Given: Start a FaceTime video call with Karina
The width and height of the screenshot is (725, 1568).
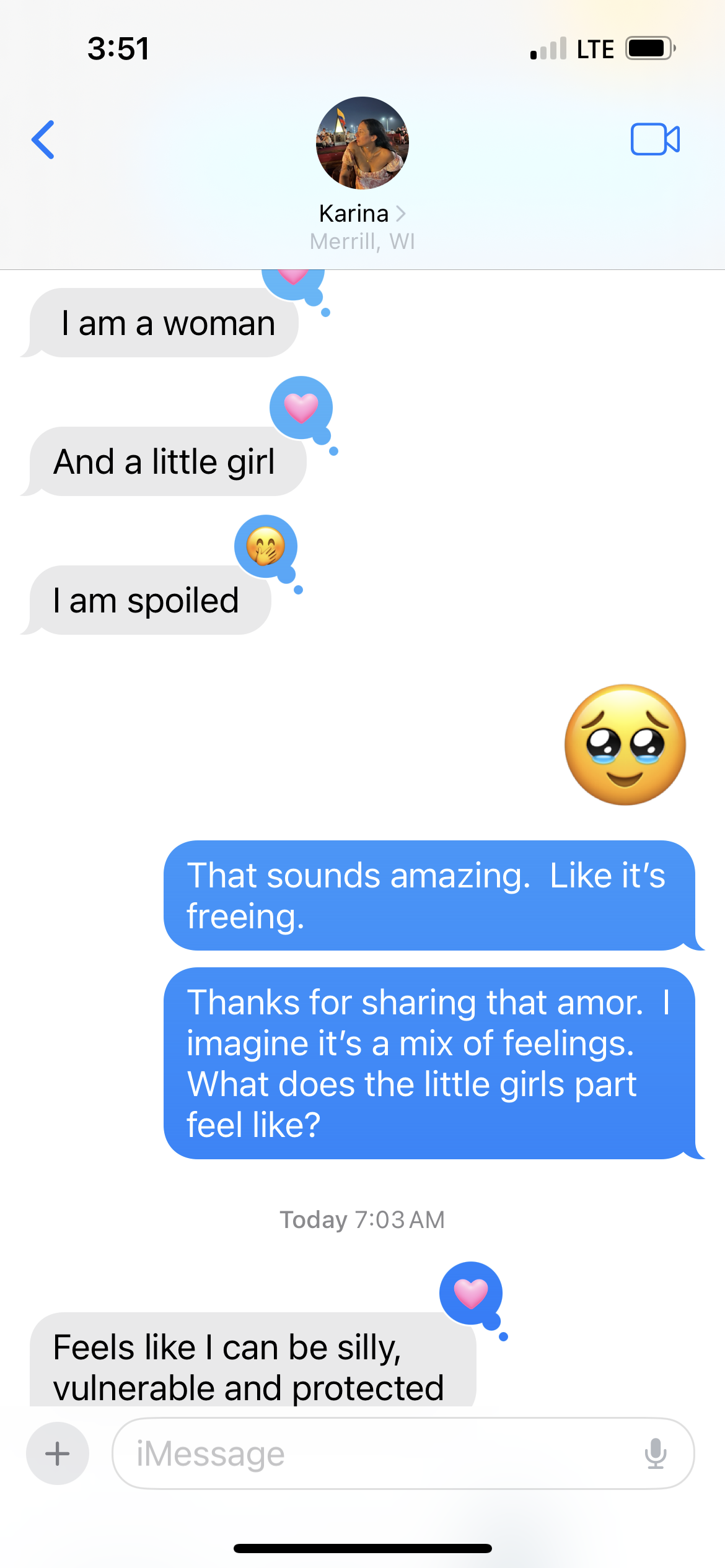Looking at the screenshot, I should point(654,139).
